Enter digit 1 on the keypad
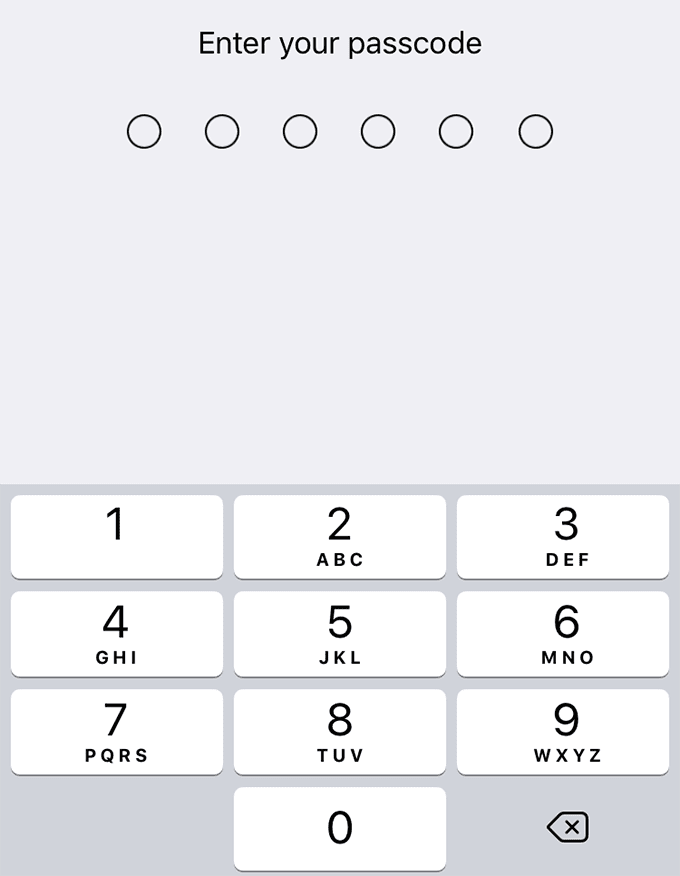Viewport: 680px width, 876px height. pos(116,536)
